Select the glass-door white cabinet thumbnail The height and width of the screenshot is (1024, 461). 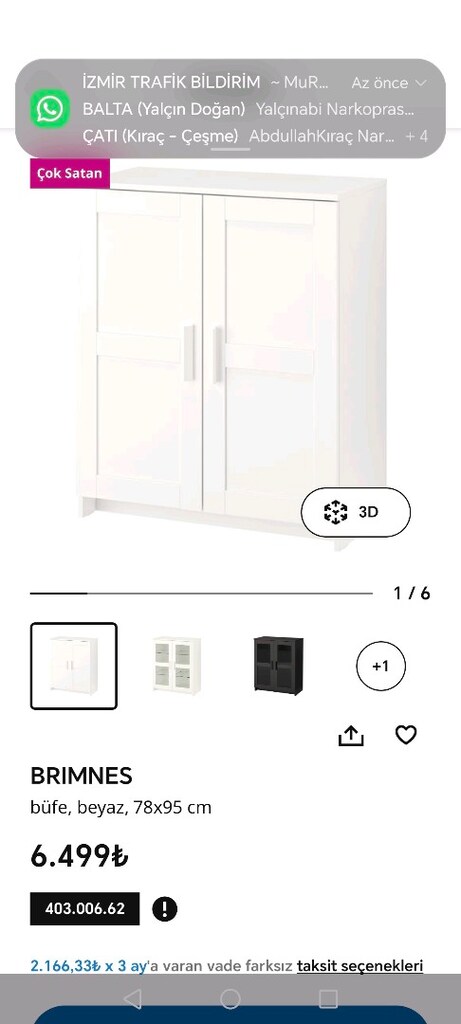[176, 665]
